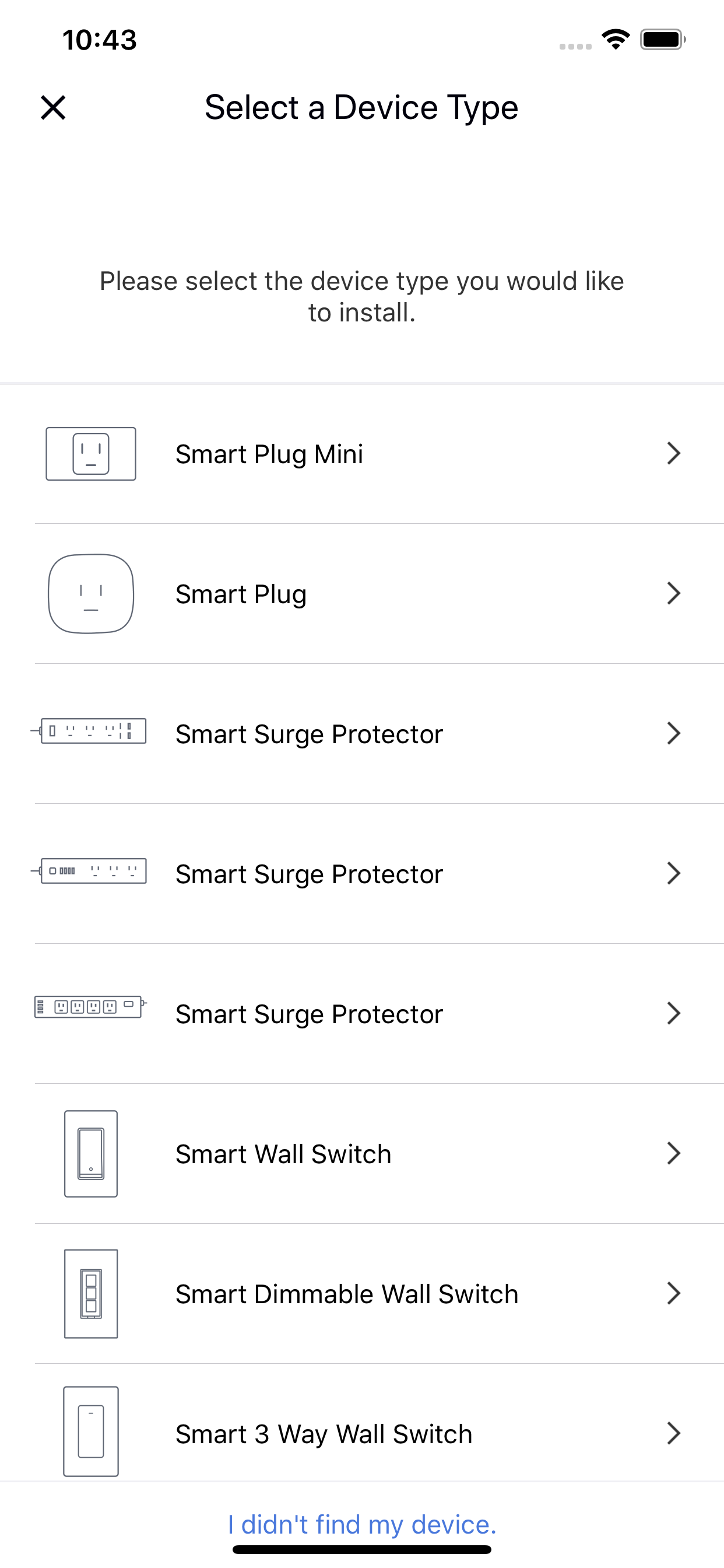Tap the Wi-Fi status bar icon
Image resolution: width=724 pixels, height=1568 pixels.
[614, 39]
